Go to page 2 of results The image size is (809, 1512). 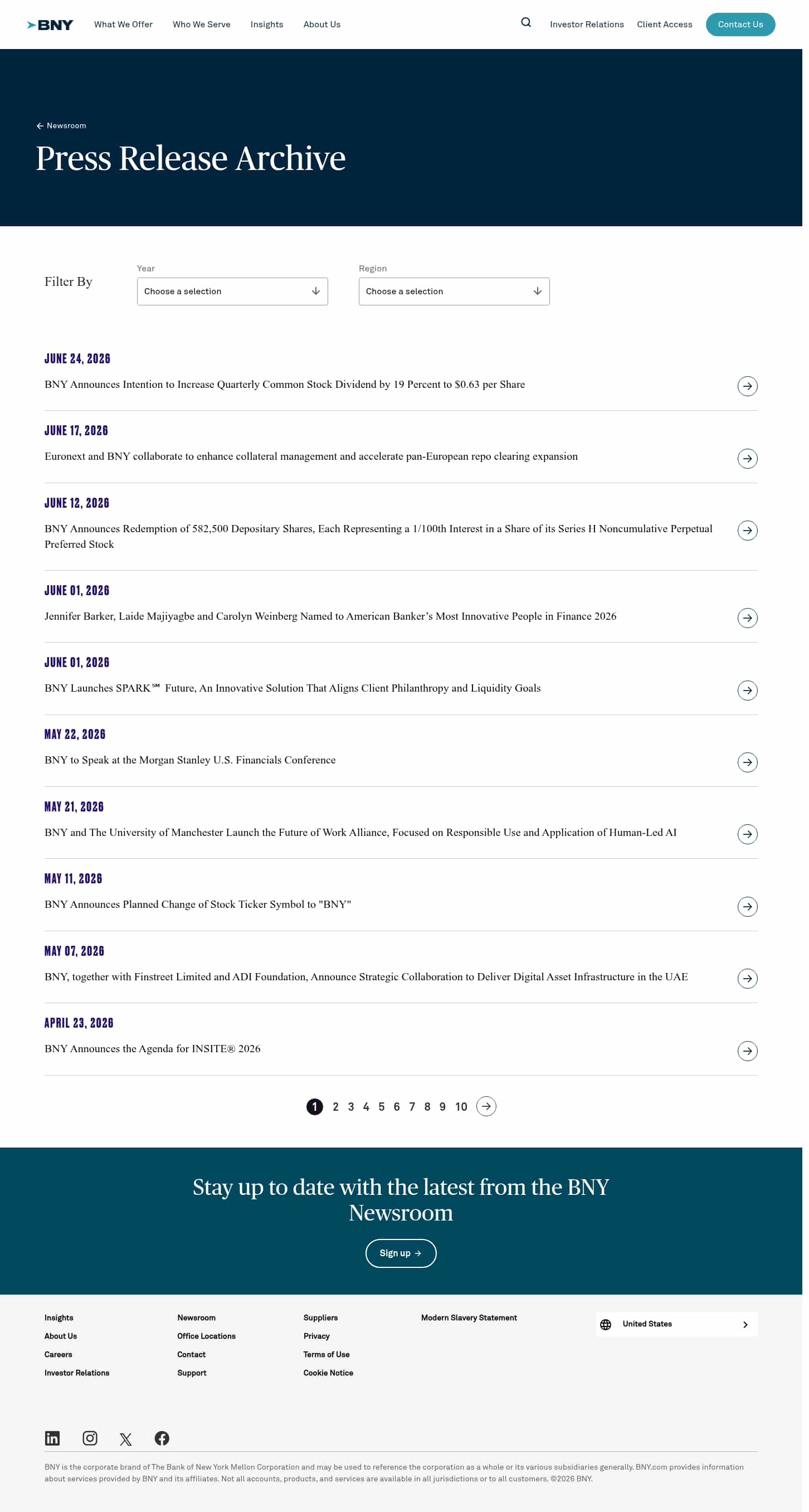coord(335,1106)
